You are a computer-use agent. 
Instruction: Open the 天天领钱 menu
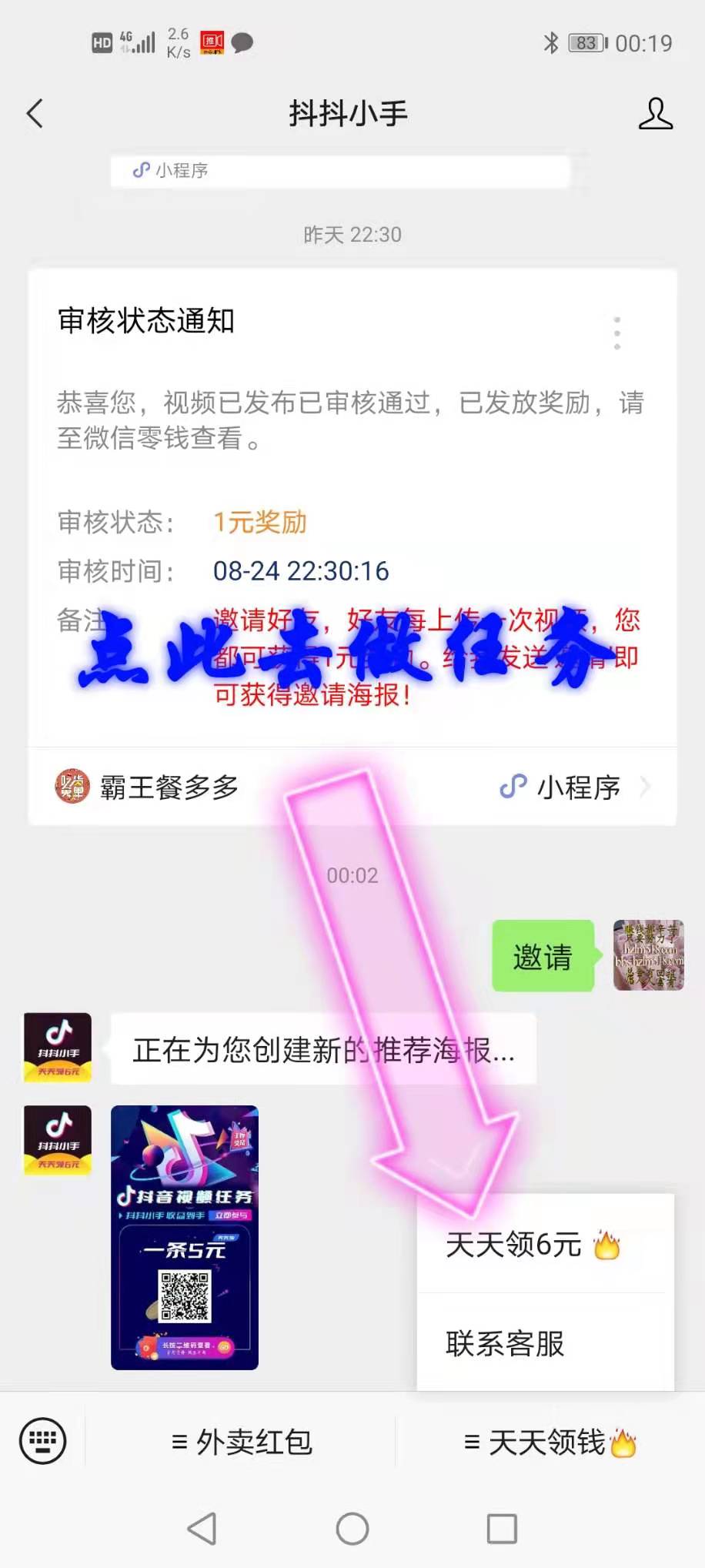coord(550,1442)
